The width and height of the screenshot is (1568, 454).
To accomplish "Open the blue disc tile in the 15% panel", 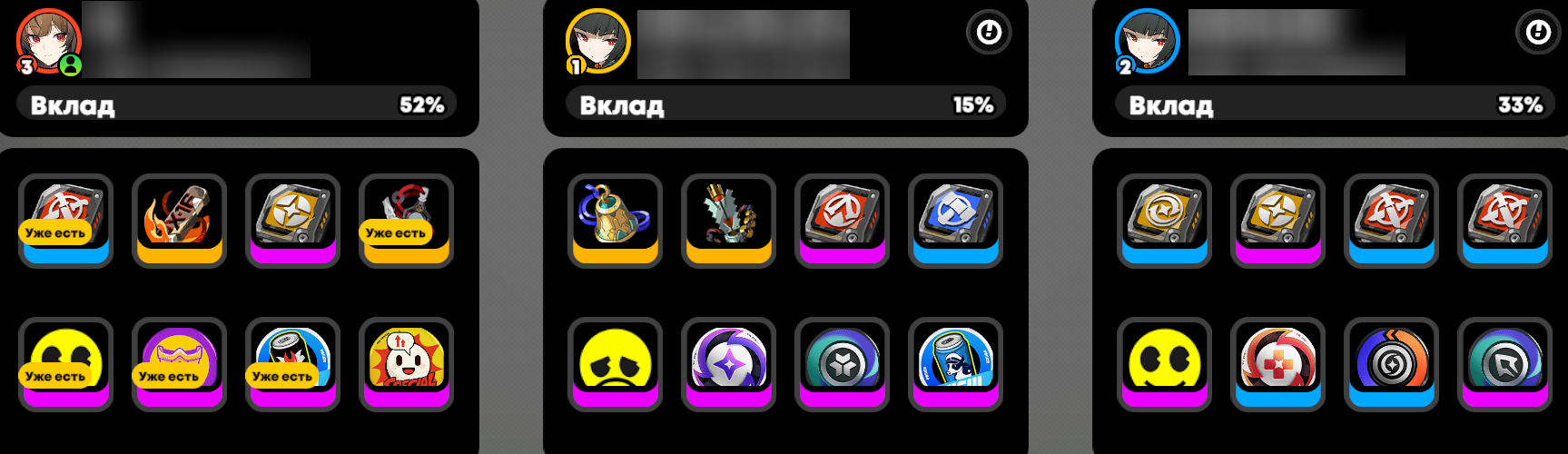I will coord(955,221).
